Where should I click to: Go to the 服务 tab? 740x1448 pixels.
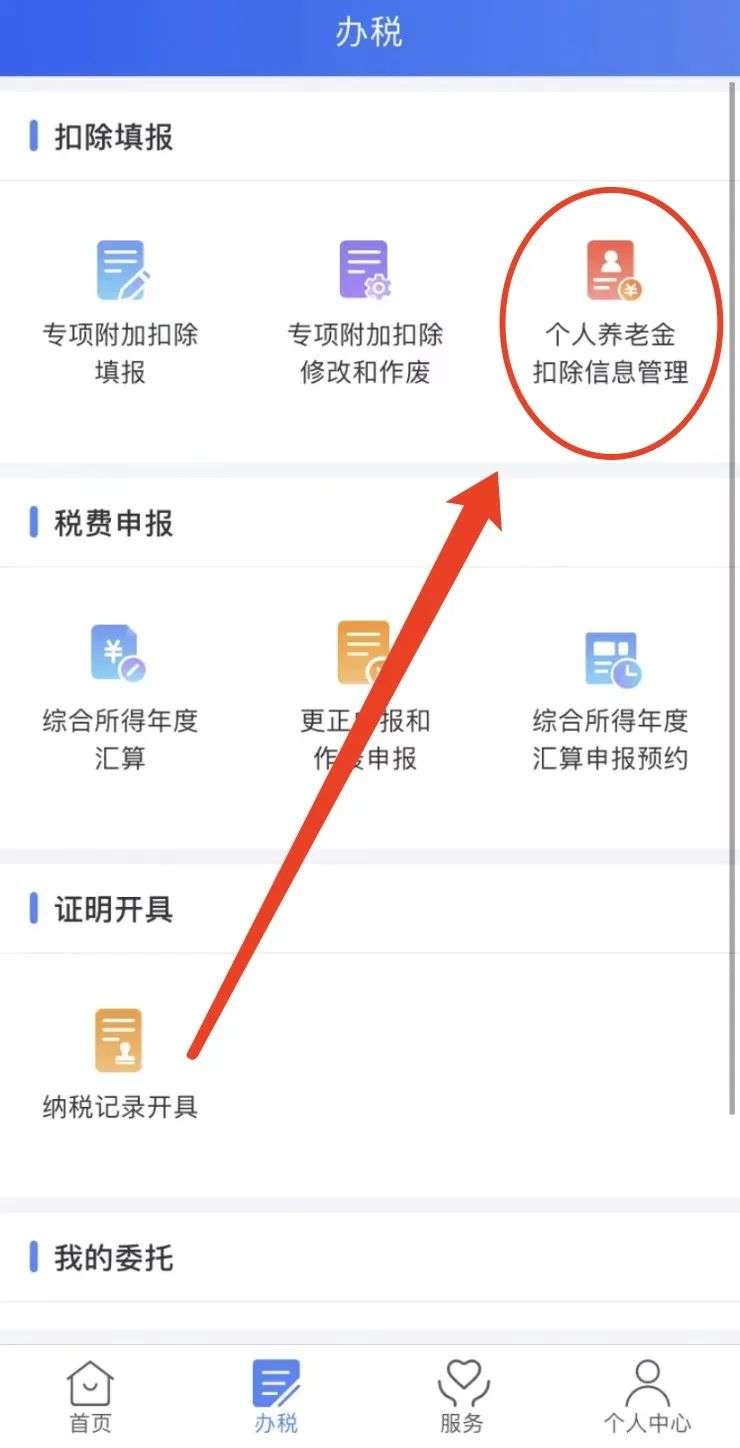[x=462, y=1396]
